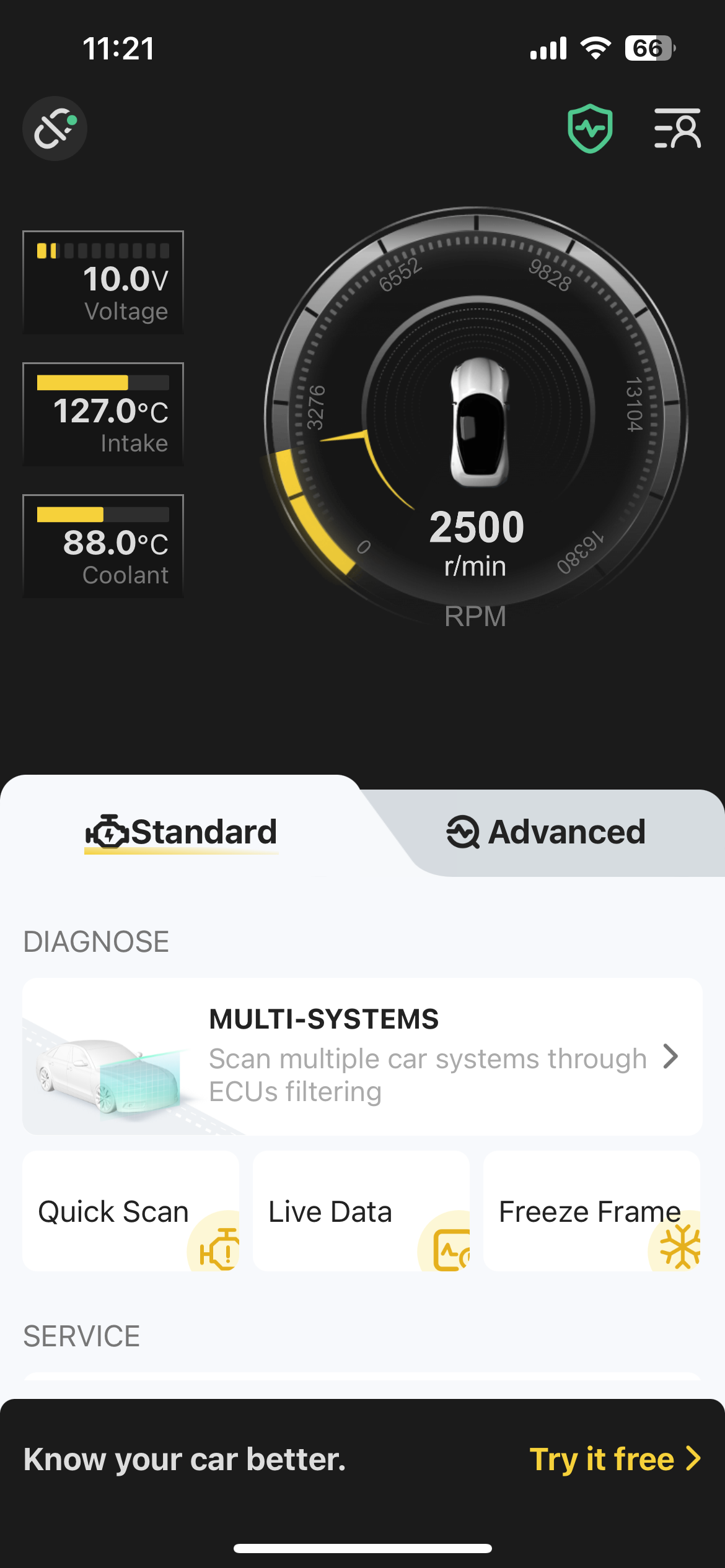
Task: Tap the device connection link icon
Action: (55, 129)
